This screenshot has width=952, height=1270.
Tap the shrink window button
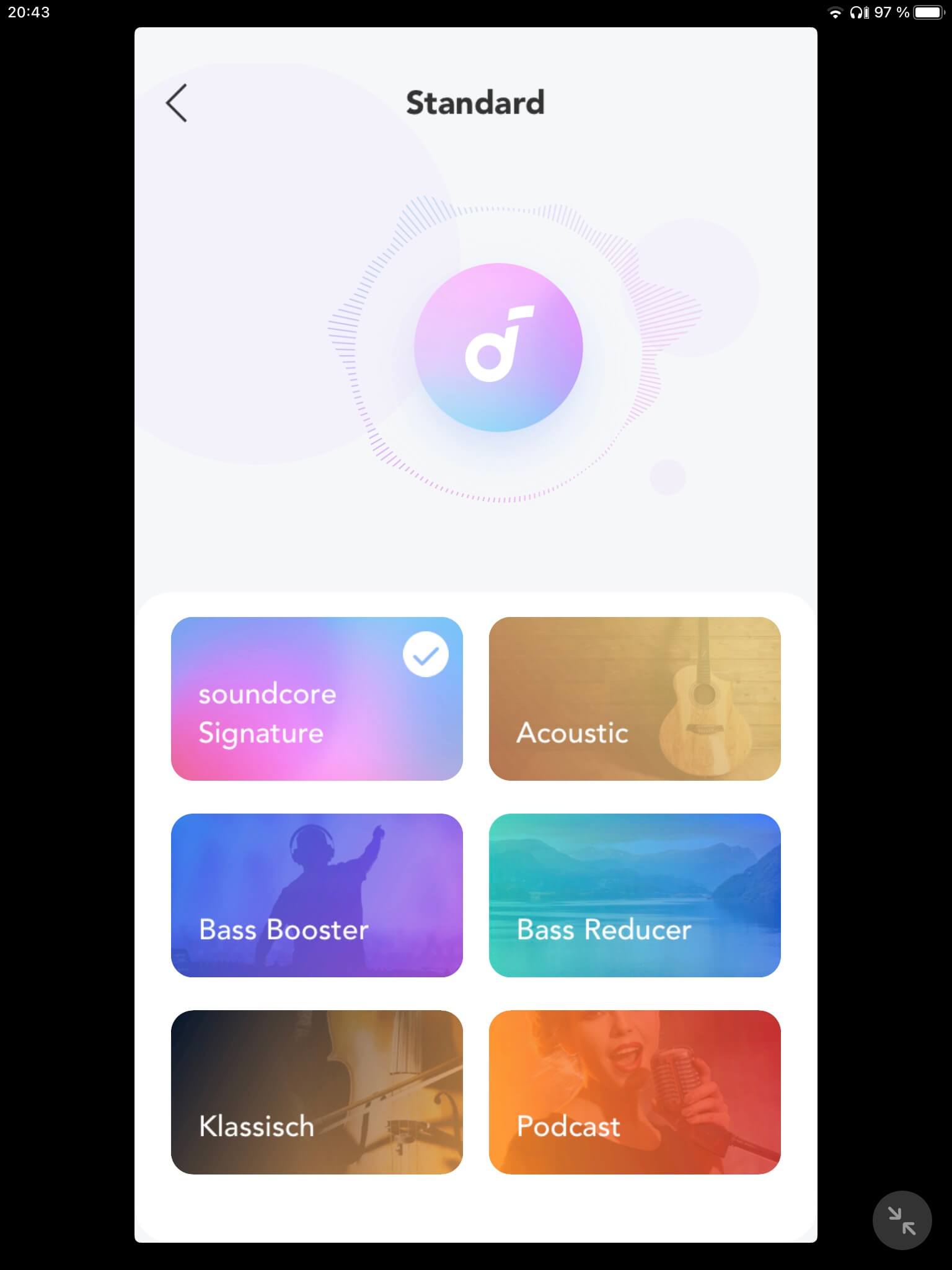tap(902, 1220)
